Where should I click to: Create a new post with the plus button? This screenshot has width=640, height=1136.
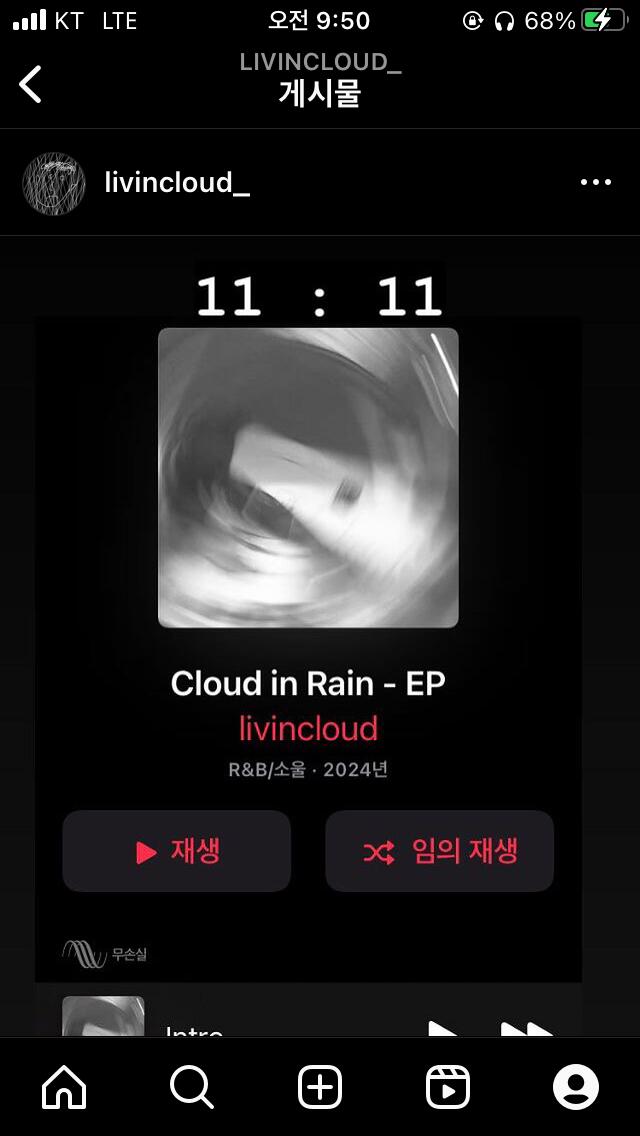point(320,1087)
